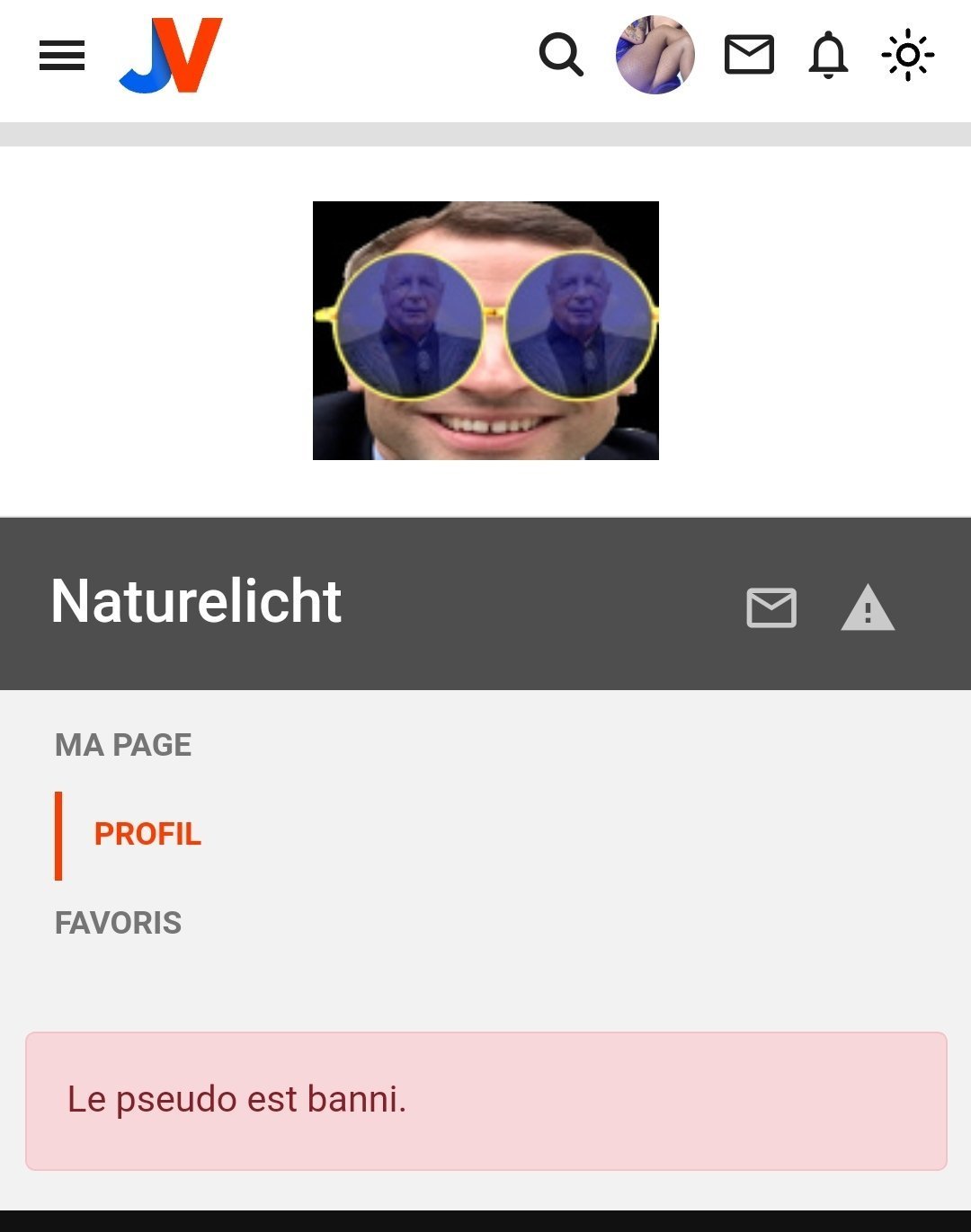The height and width of the screenshot is (1232, 971).
Task: Open my account avatar menu
Action: pyautogui.click(x=655, y=56)
